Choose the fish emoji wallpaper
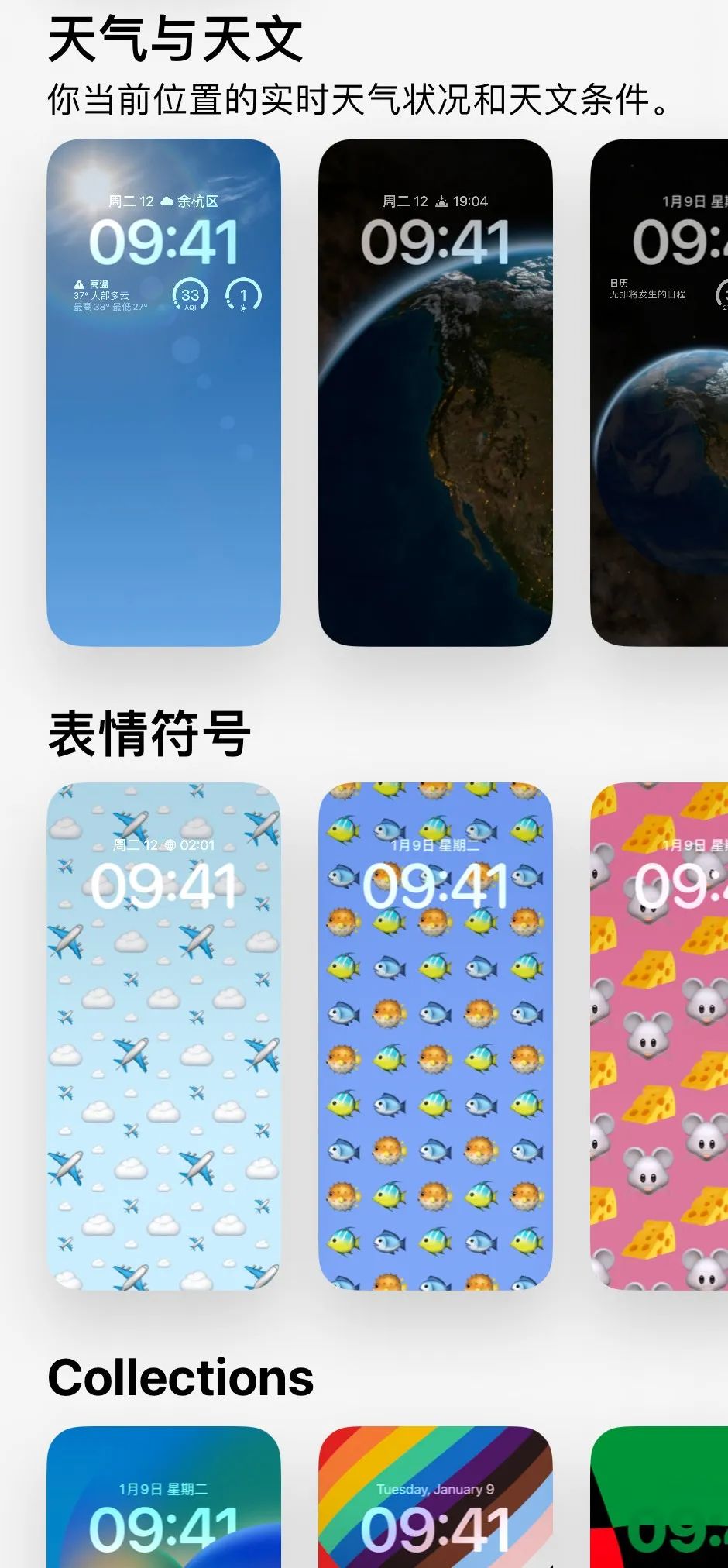 435,1036
